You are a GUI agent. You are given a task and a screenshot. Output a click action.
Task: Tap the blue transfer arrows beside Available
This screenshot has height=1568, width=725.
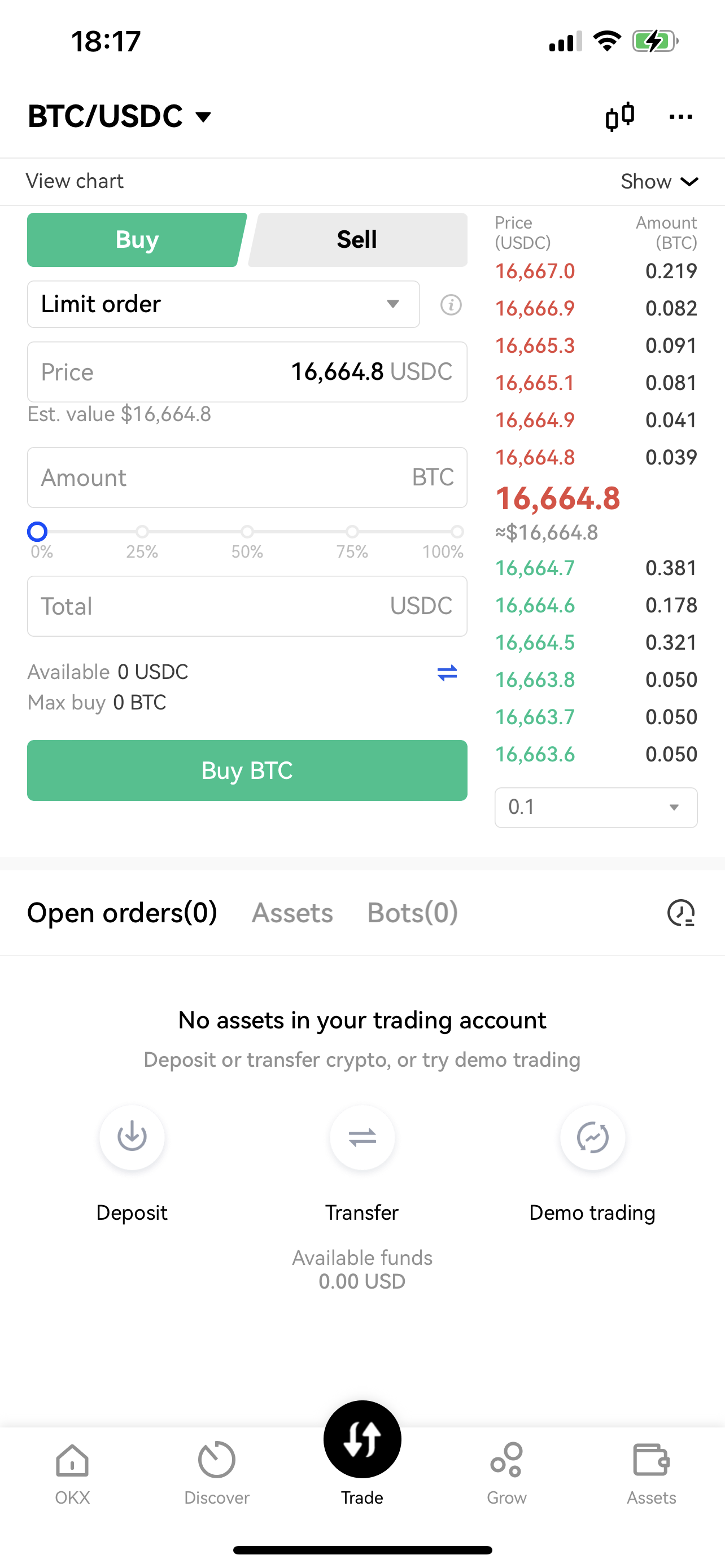pos(447,673)
